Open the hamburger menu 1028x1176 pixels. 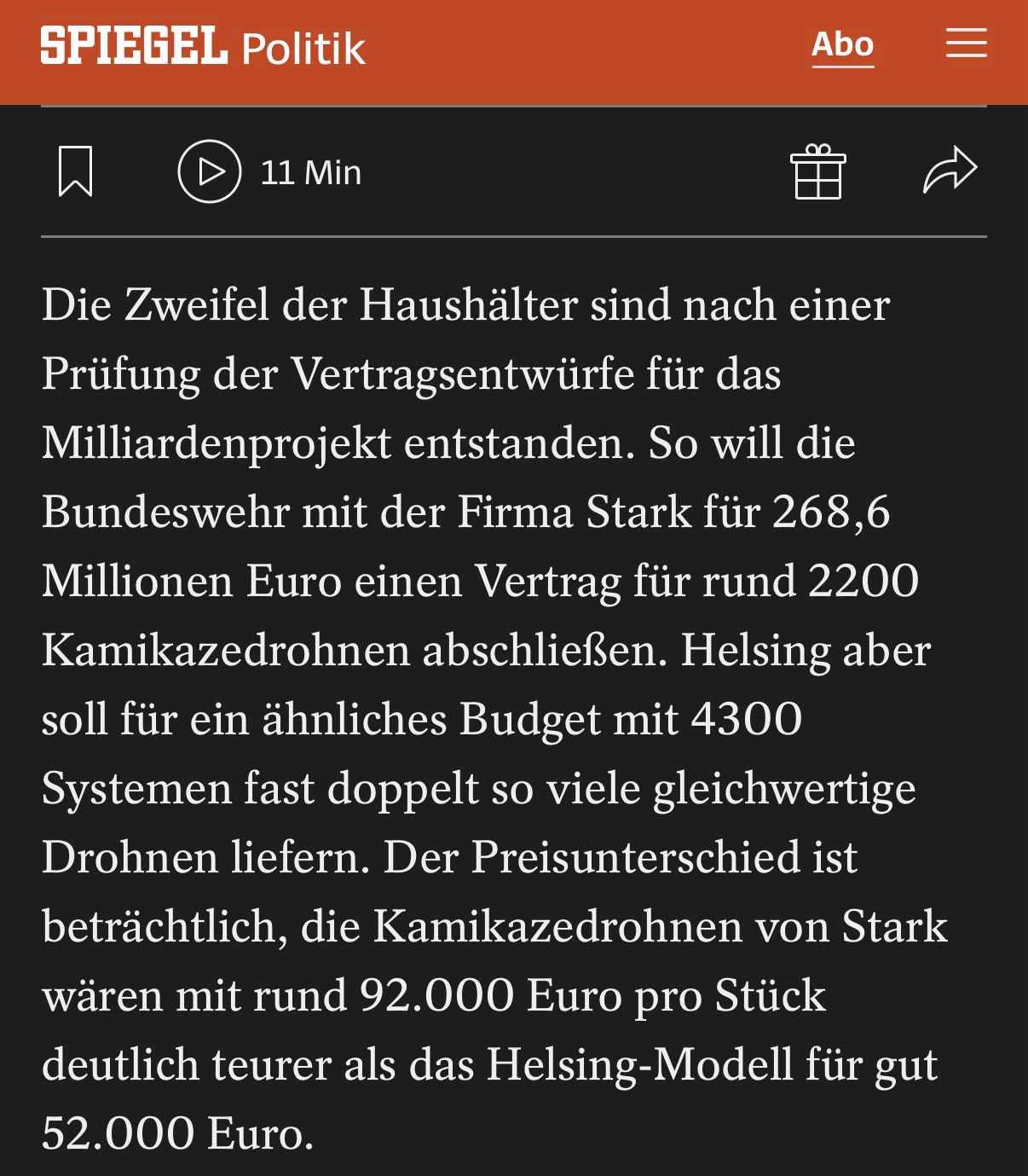(967, 43)
